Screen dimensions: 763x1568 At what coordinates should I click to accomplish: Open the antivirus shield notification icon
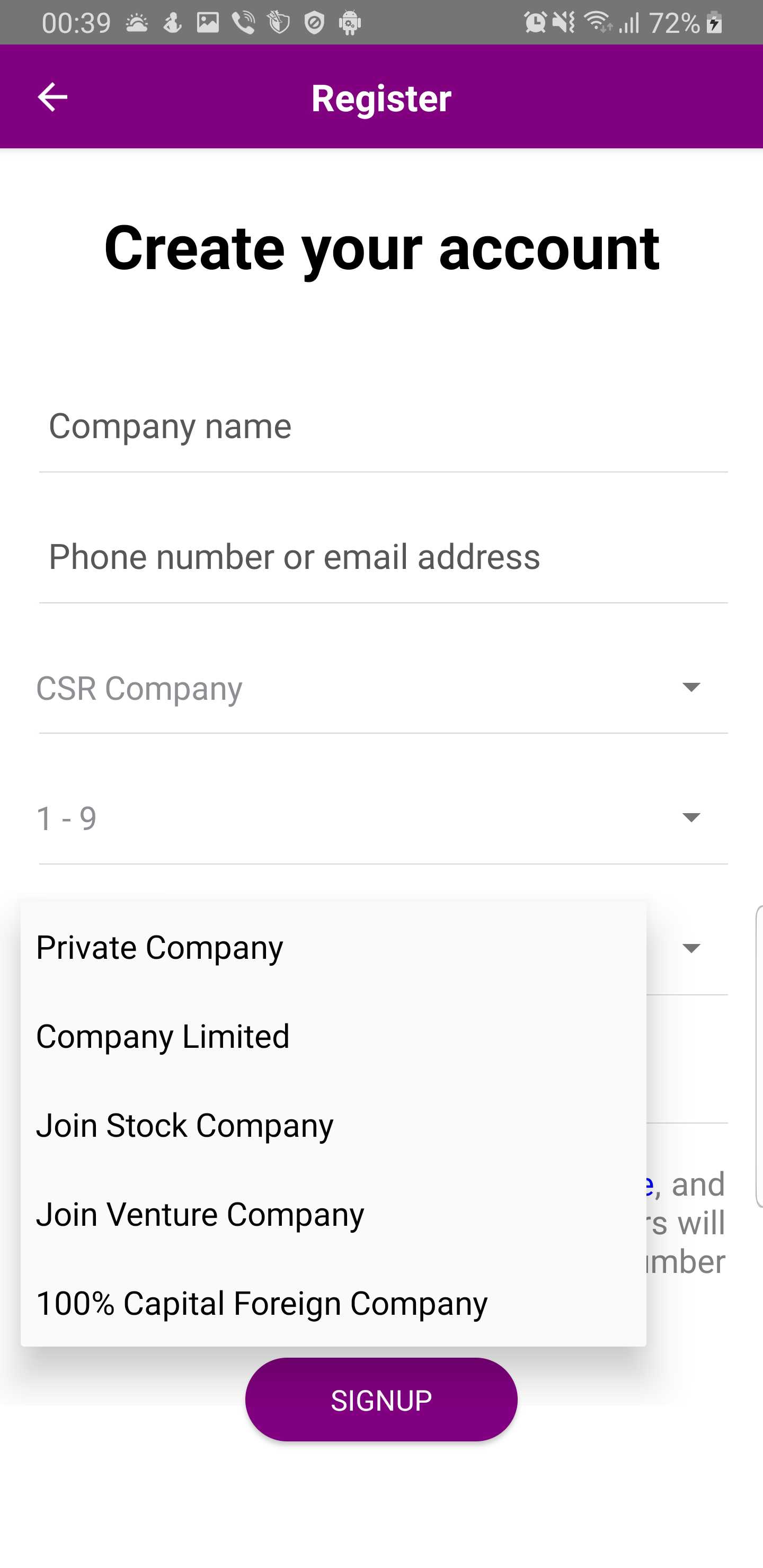click(280, 23)
